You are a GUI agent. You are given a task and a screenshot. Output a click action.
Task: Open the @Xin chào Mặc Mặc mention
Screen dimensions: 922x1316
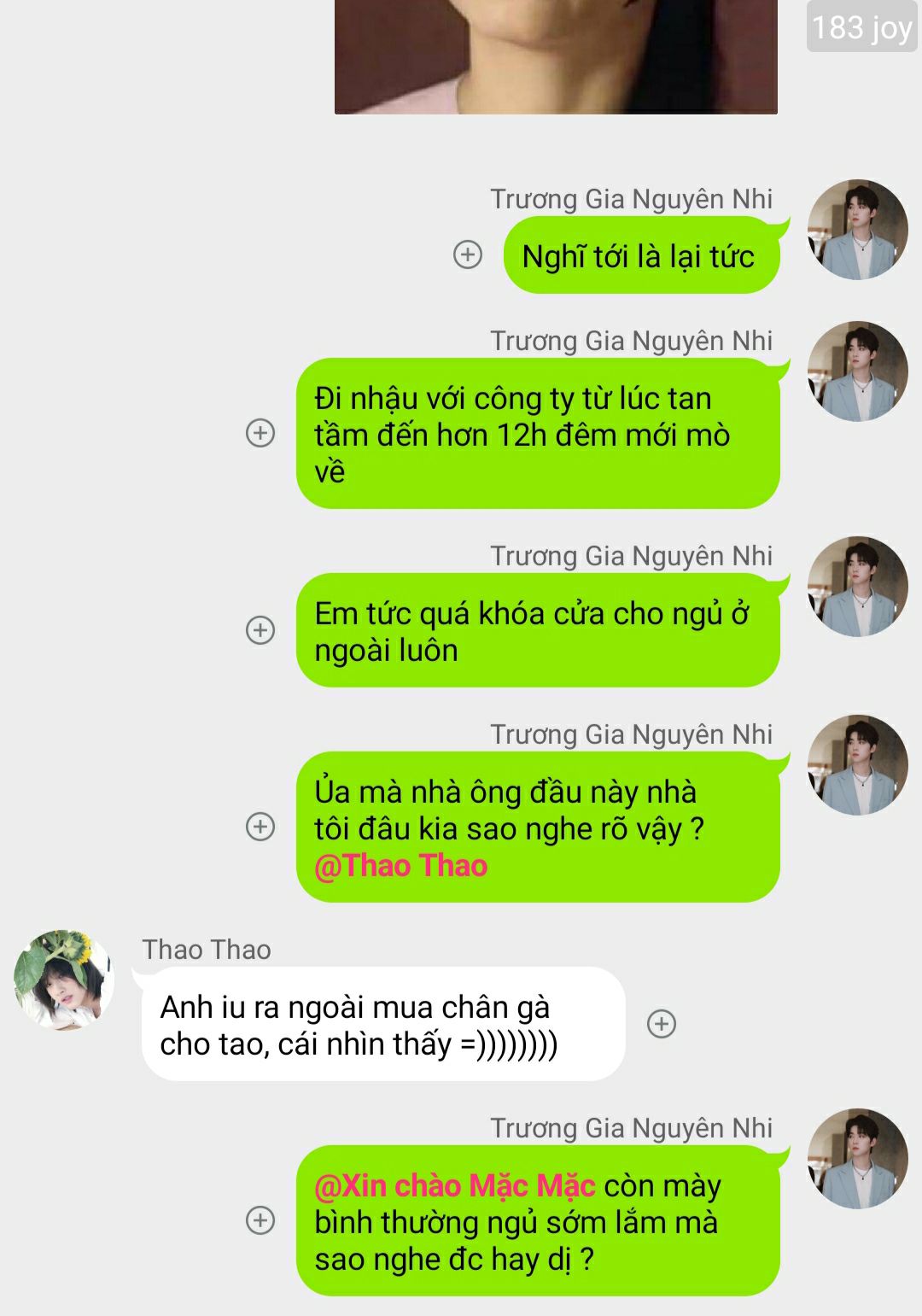(x=454, y=1185)
